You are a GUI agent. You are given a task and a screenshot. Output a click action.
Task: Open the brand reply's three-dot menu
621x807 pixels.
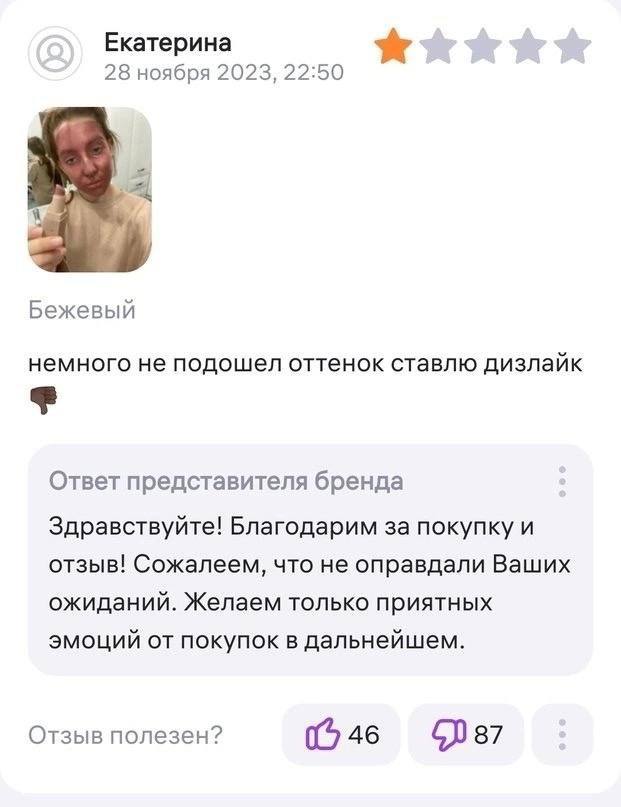pos(563,481)
